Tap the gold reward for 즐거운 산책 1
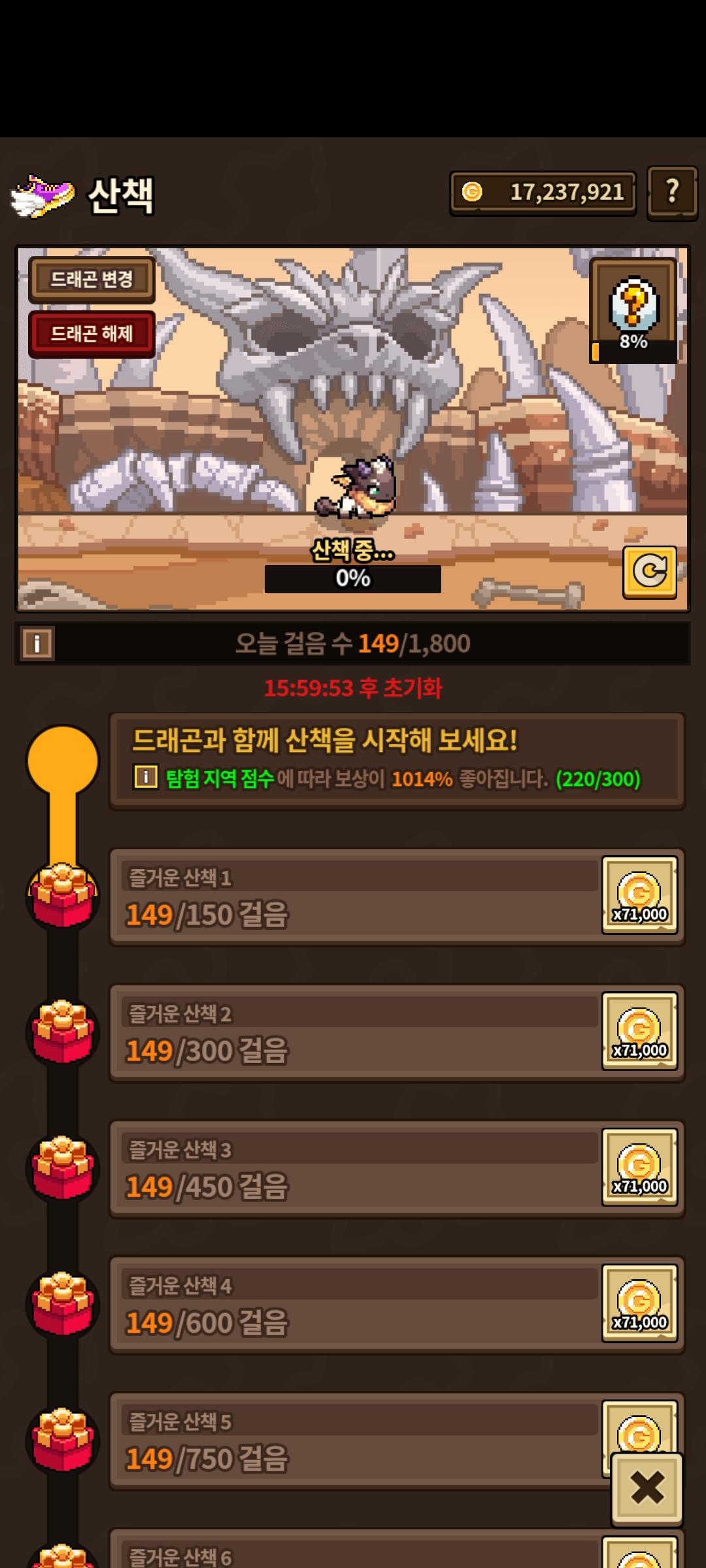The width and height of the screenshot is (706, 1568). [x=639, y=895]
